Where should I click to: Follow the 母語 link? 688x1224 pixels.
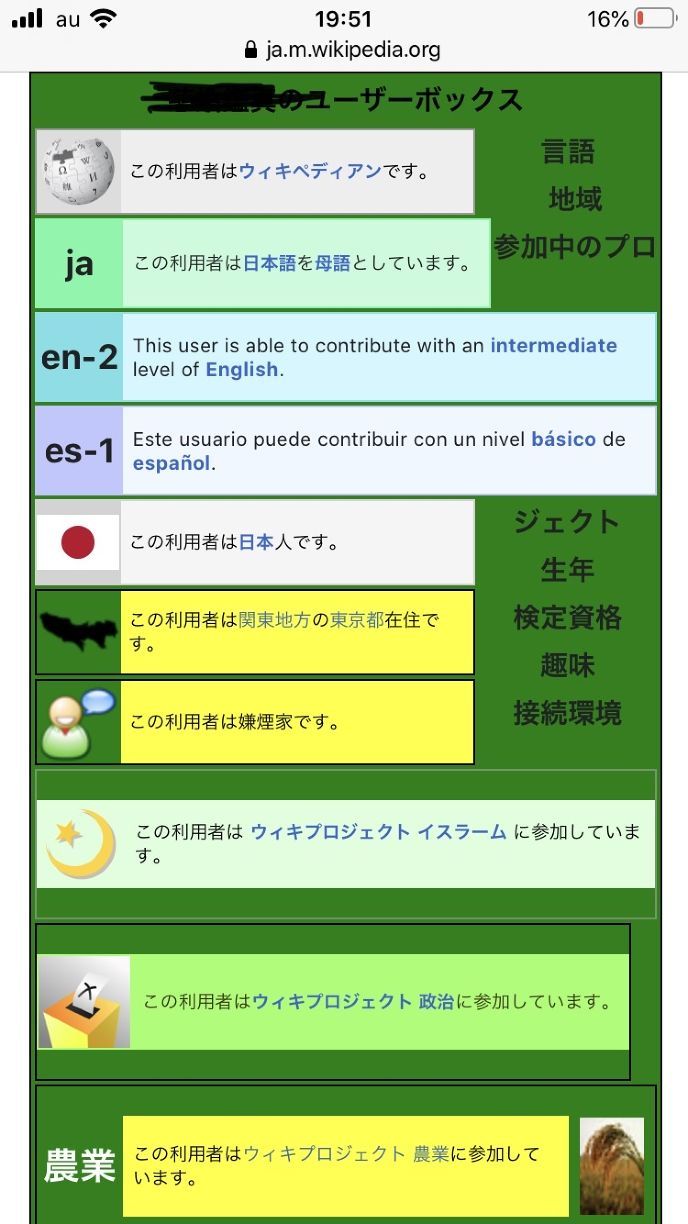(x=332, y=264)
